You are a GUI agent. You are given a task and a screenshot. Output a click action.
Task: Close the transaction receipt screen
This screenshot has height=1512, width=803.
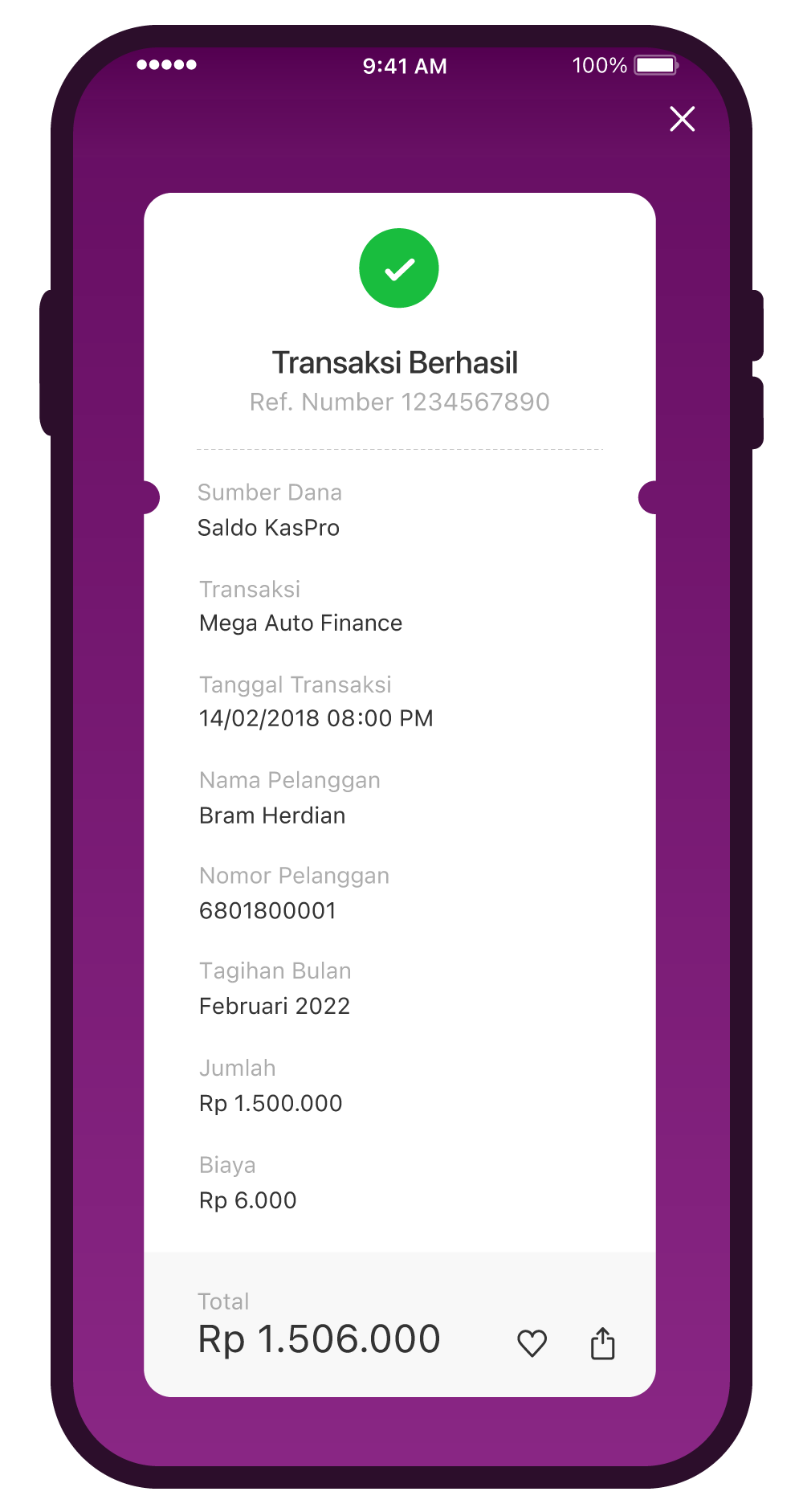point(682,119)
